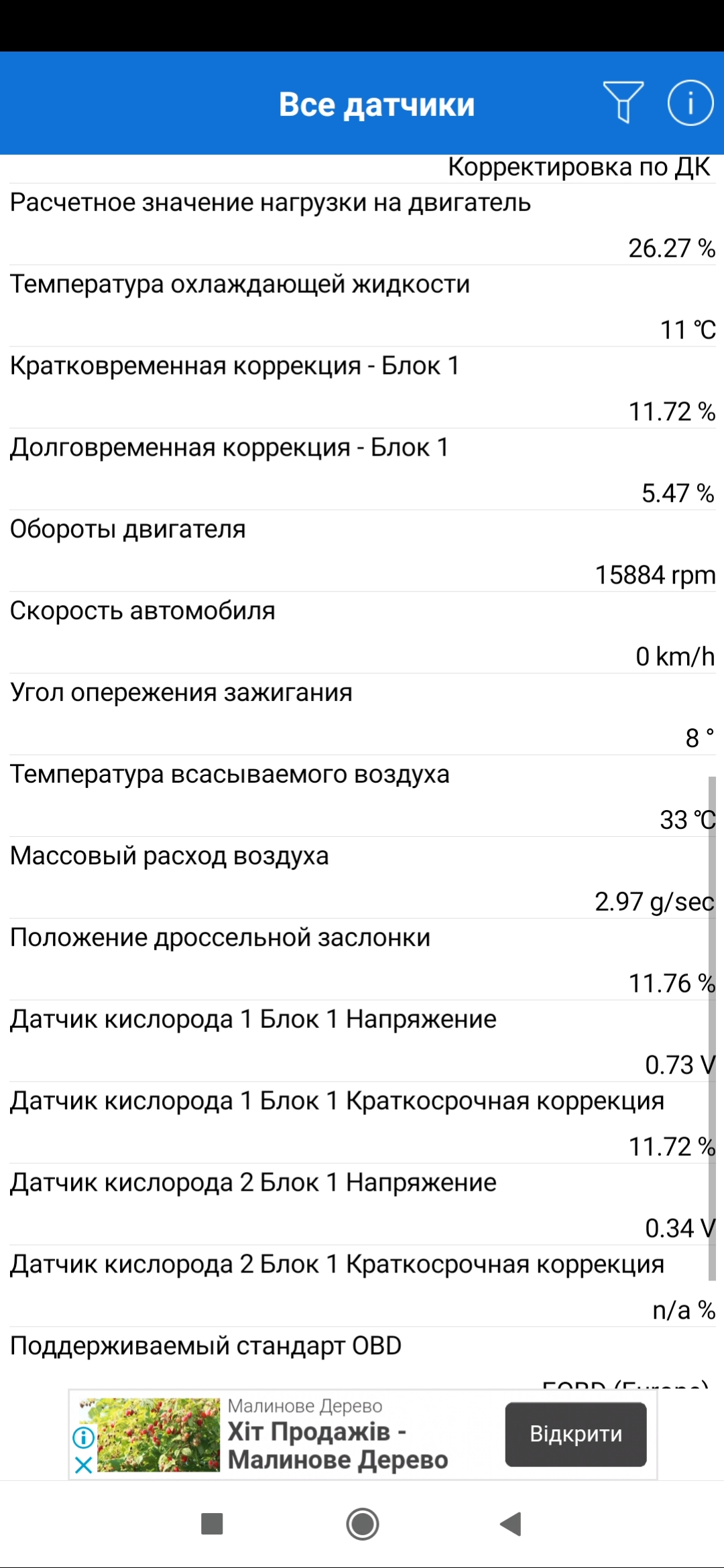Open the Обороты двигателя sensor row

coord(362,551)
